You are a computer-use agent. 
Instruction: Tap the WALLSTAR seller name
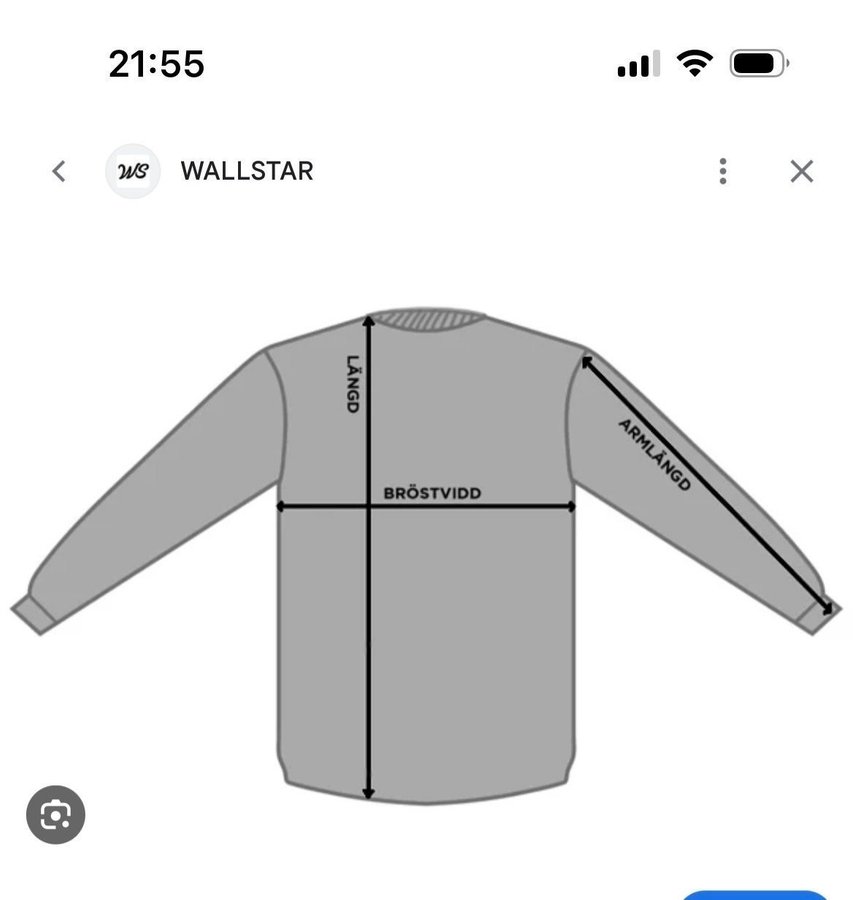tap(246, 171)
